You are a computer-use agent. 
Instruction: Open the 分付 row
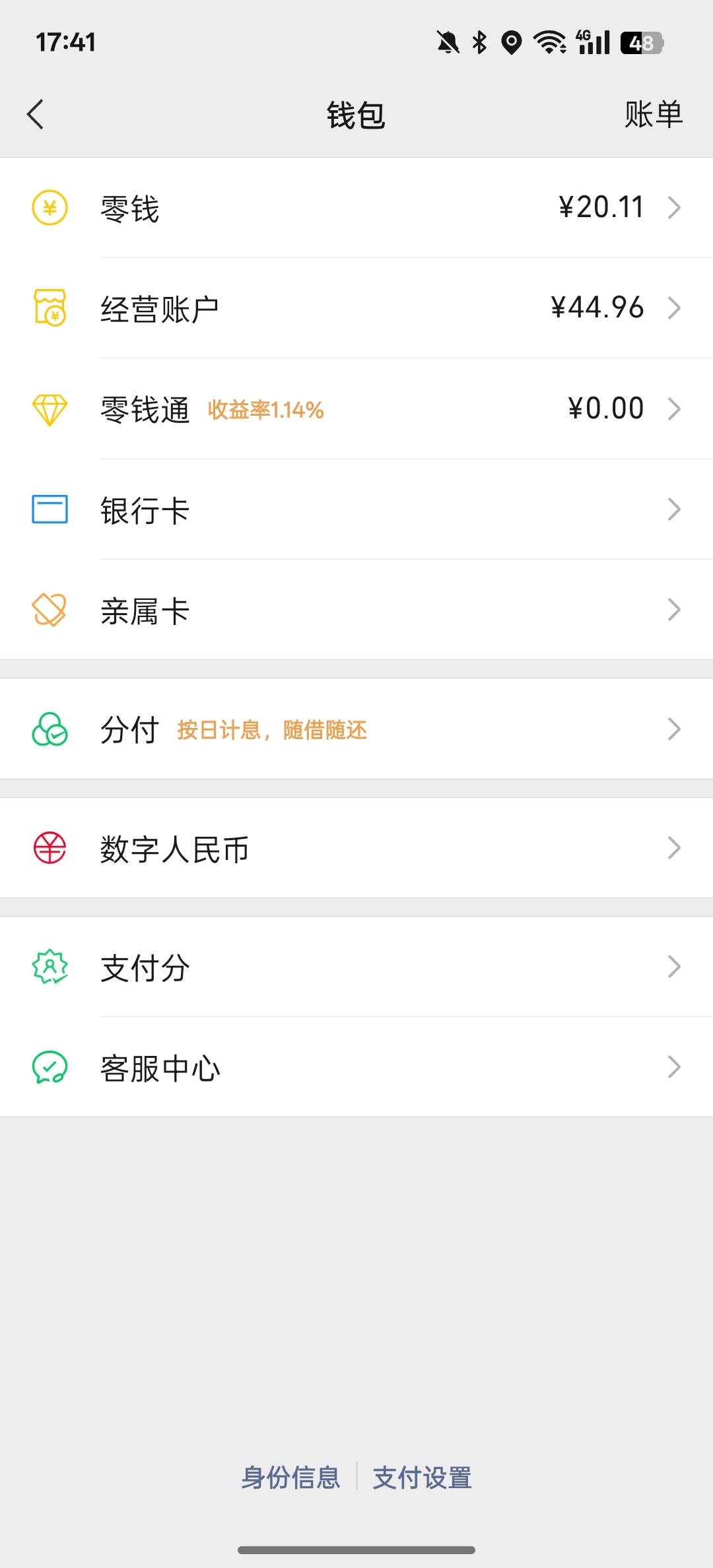(356, 729)
